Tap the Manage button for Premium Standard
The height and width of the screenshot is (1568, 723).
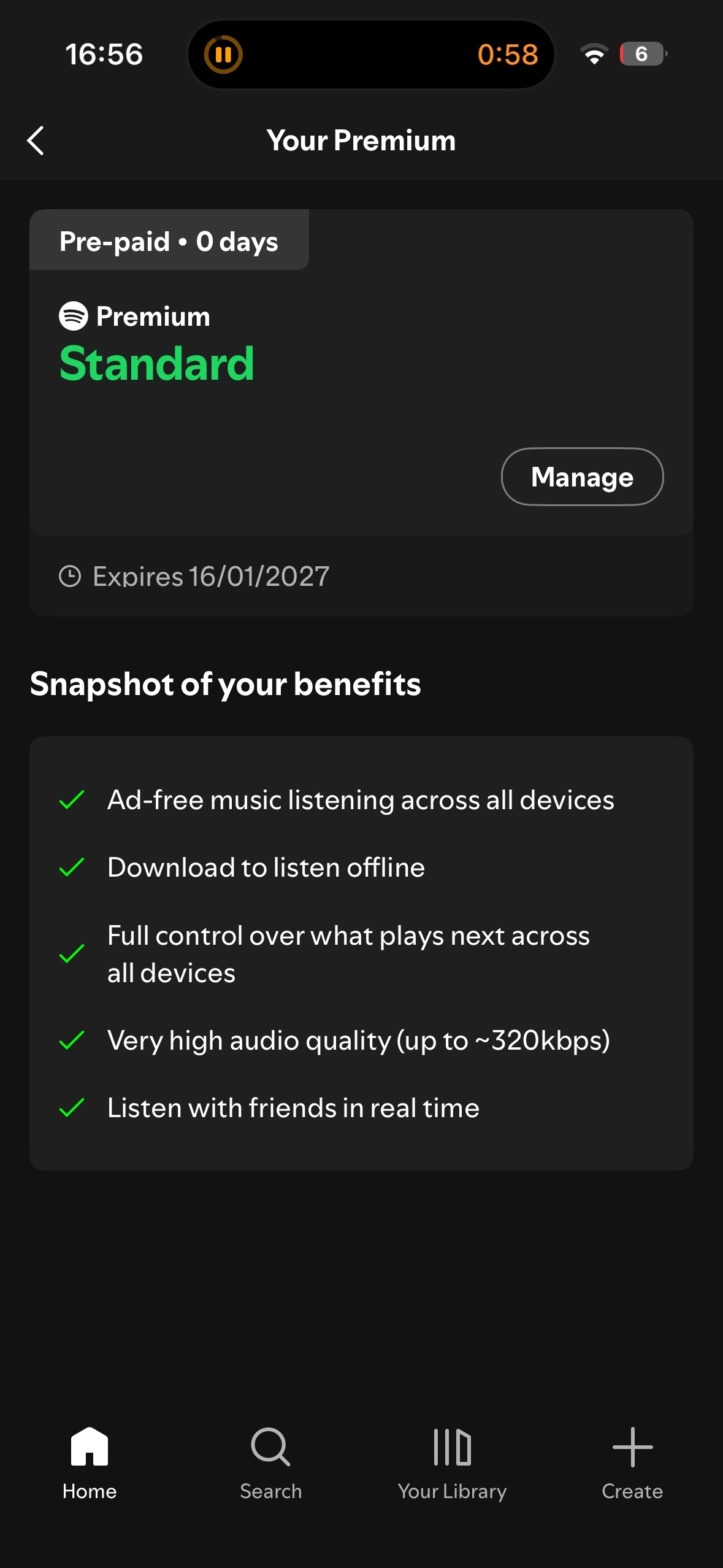(x=581, y=477)
